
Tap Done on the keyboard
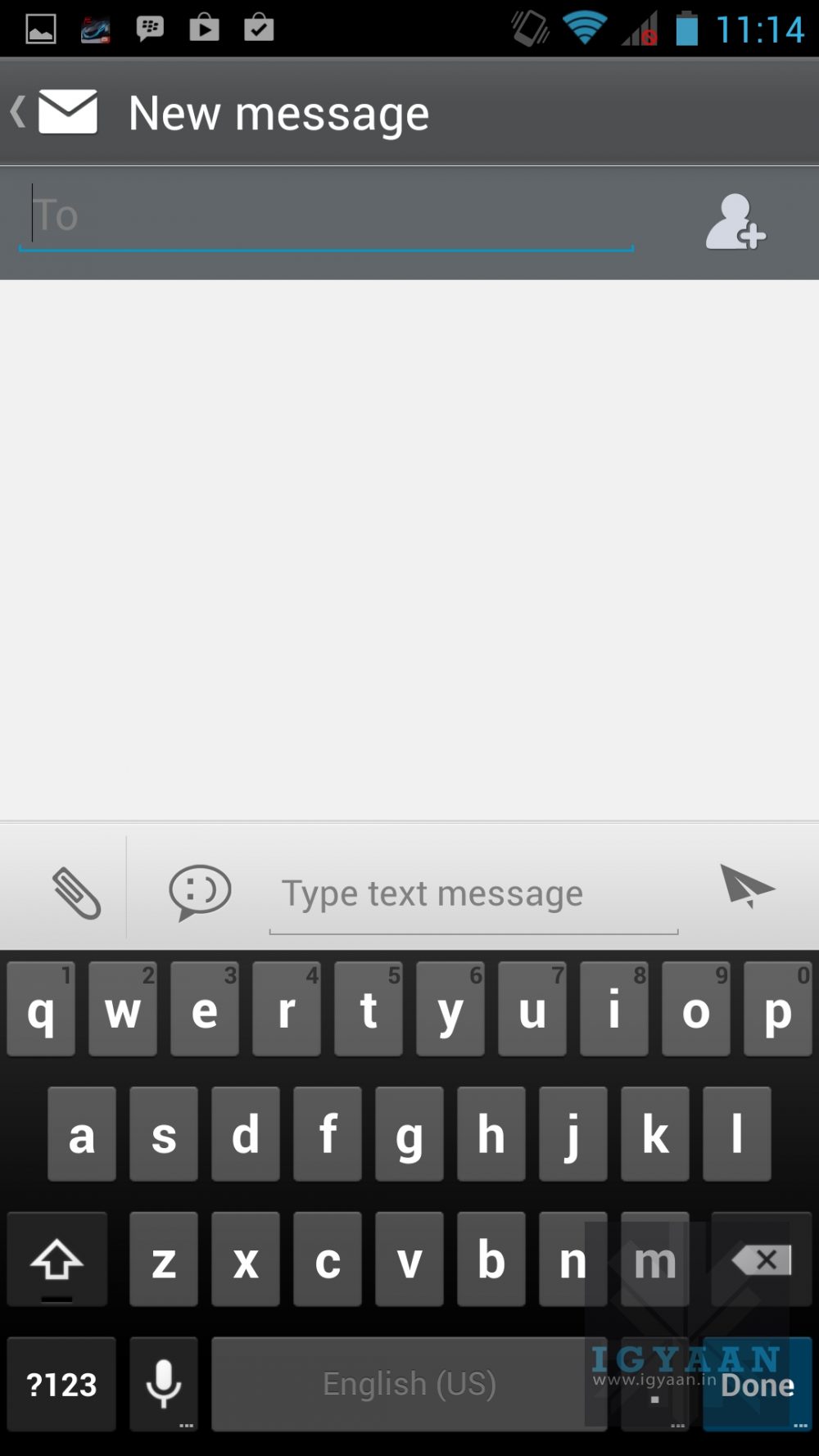point(757,1385)
